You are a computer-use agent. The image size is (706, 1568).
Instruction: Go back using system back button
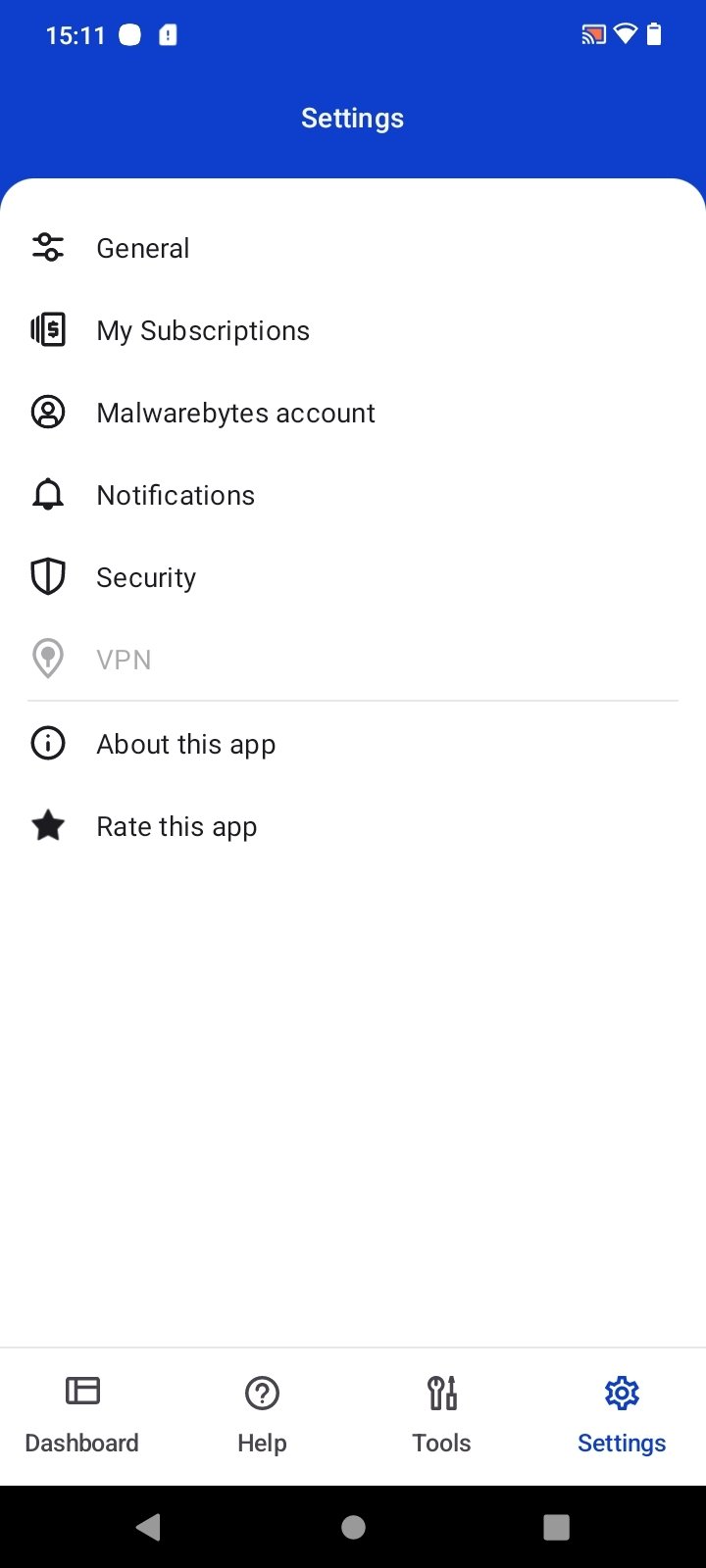pos(149,1527)
